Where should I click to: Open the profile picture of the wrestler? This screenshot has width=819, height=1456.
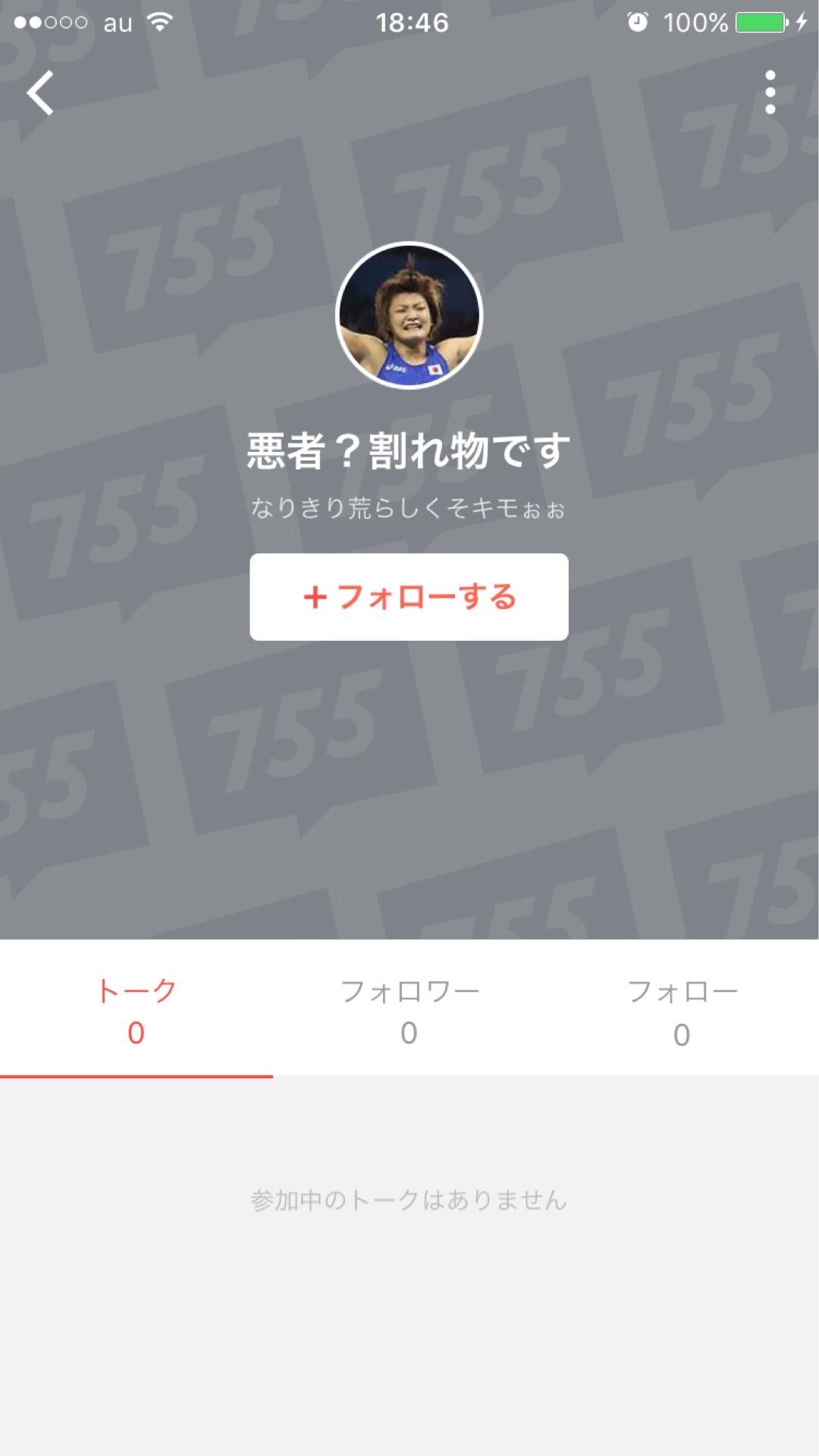tap(409, 318)
